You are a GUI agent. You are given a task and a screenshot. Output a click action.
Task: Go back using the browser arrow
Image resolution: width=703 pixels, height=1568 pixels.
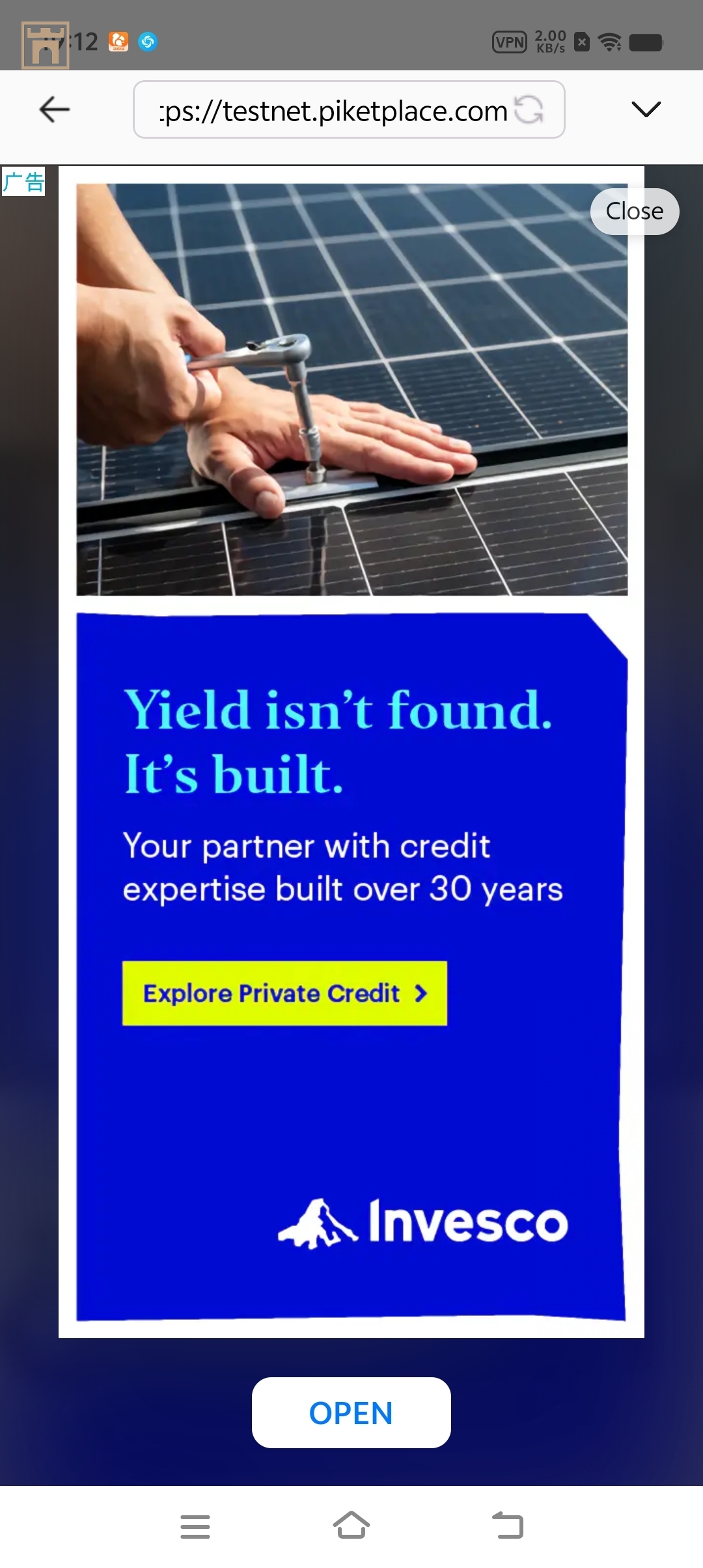click(x=55, y=109)
